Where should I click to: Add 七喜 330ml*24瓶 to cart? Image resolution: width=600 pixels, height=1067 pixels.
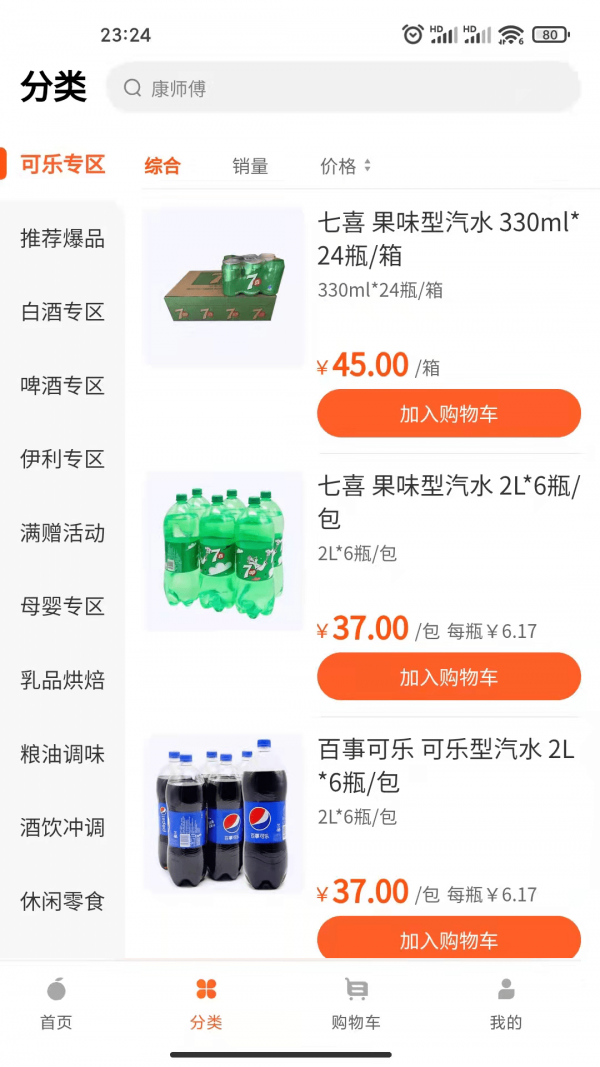[449, 414]
